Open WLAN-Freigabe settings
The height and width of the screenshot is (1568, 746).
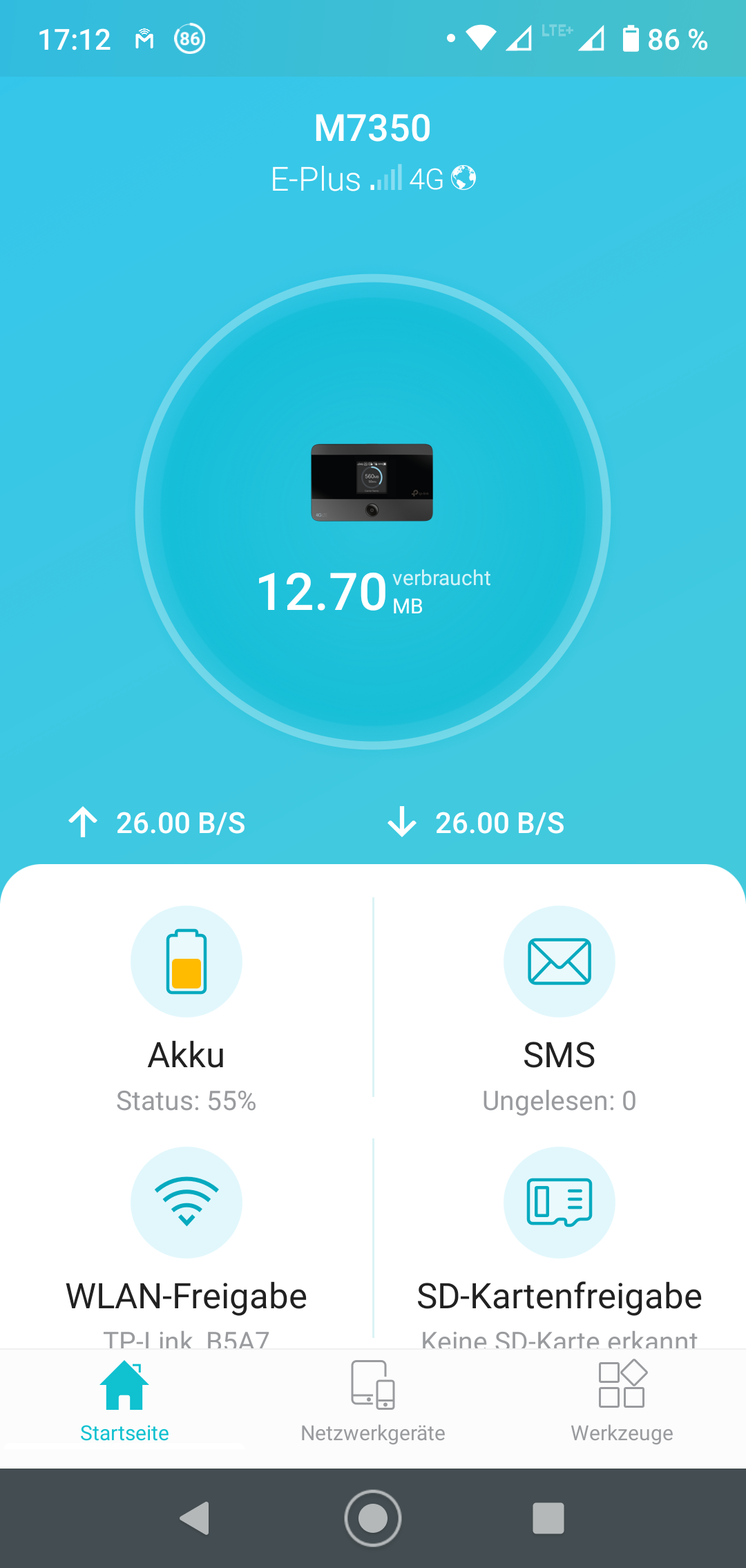[186, 1243]
